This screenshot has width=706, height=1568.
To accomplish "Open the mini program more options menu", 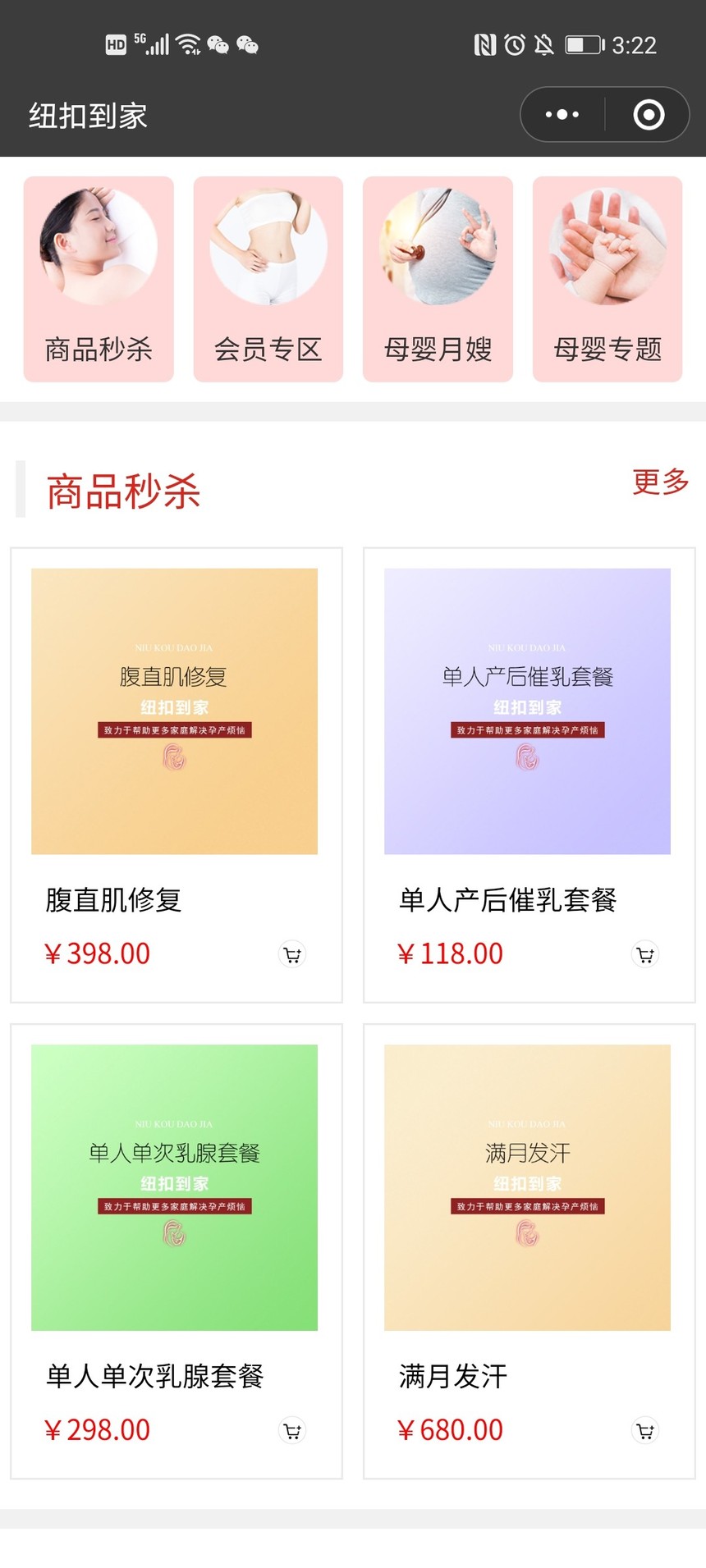I will [x=562, y=115].
